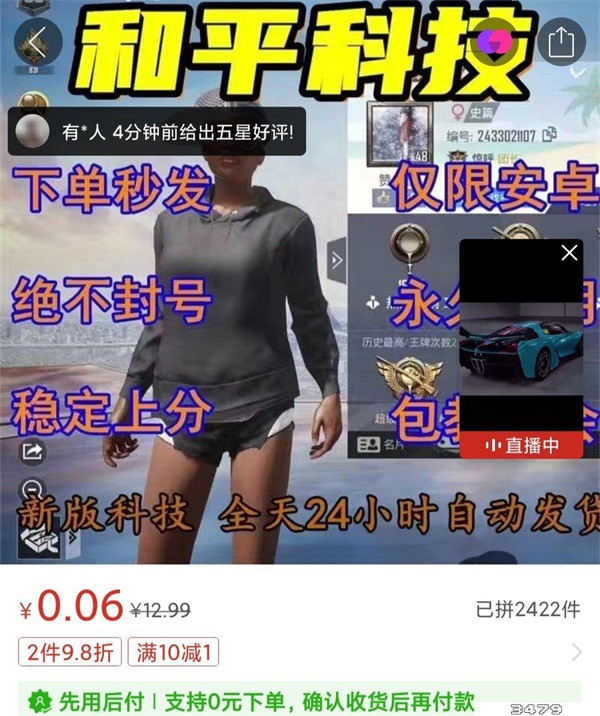The height and width of the screenshot is (716, 600).
Task: Select the 满10减1 coupon tag
Action: [x=172, y=653]
